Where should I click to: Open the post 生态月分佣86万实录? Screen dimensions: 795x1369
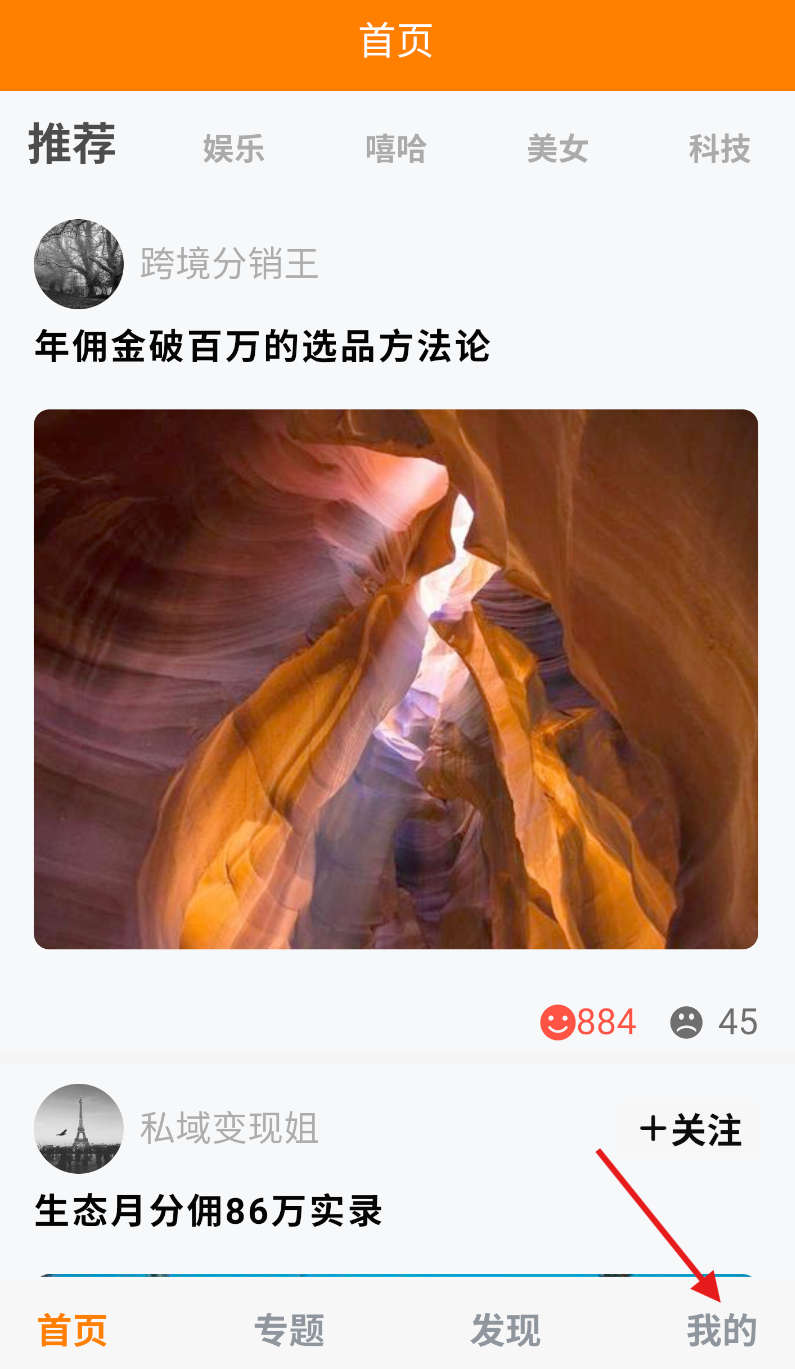point(209,1212)
